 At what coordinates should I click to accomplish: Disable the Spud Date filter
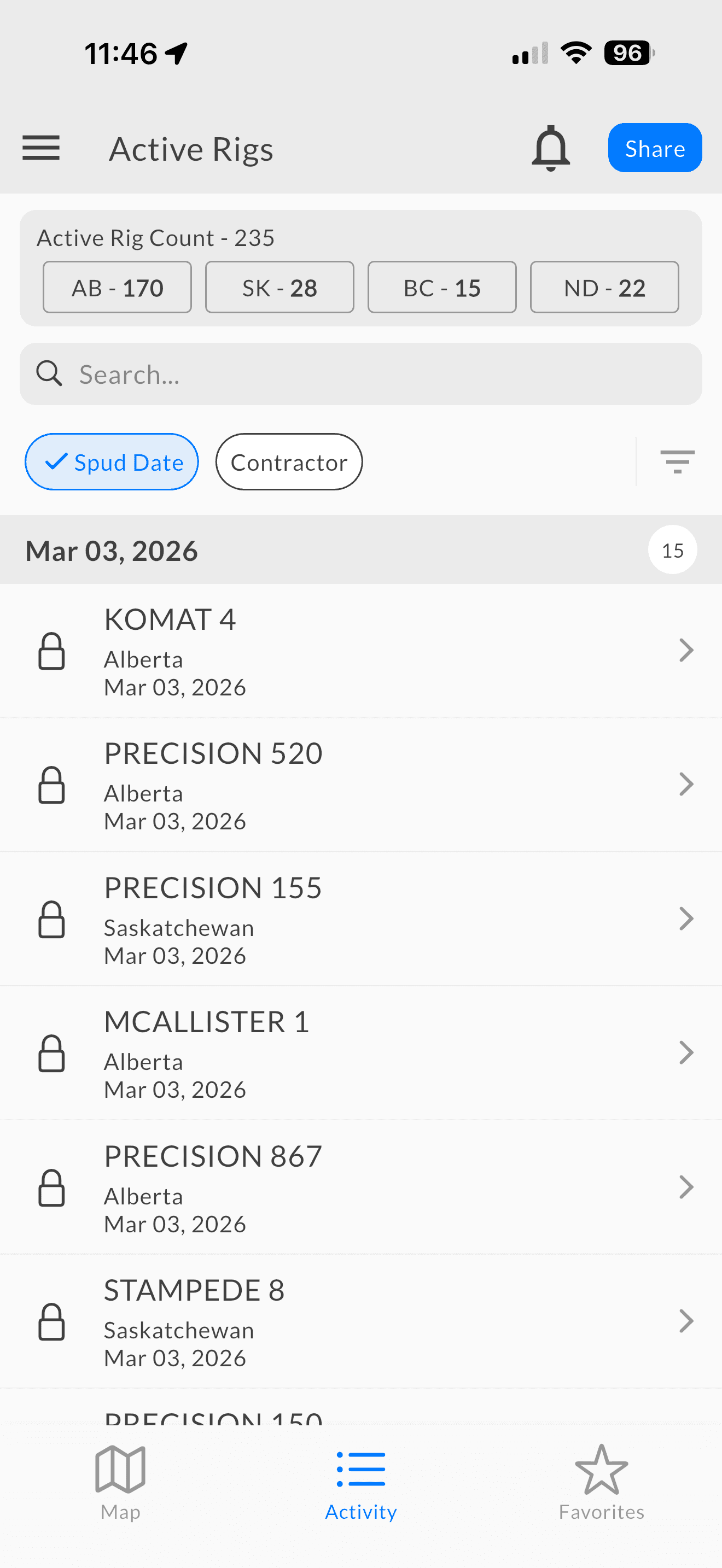[x=112, y=461]
